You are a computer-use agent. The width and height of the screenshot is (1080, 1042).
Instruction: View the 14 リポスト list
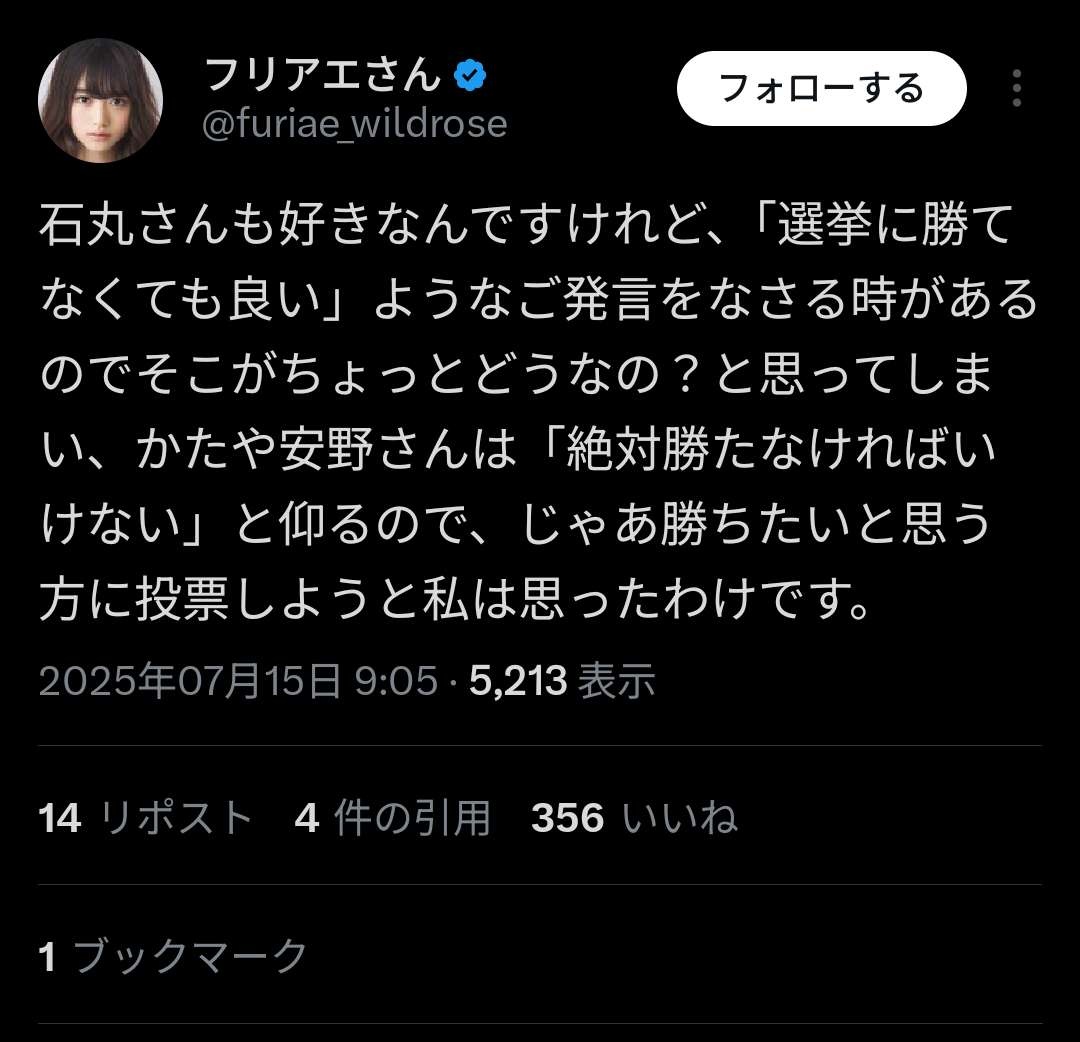pyautogui.click(x=145, y=818)
